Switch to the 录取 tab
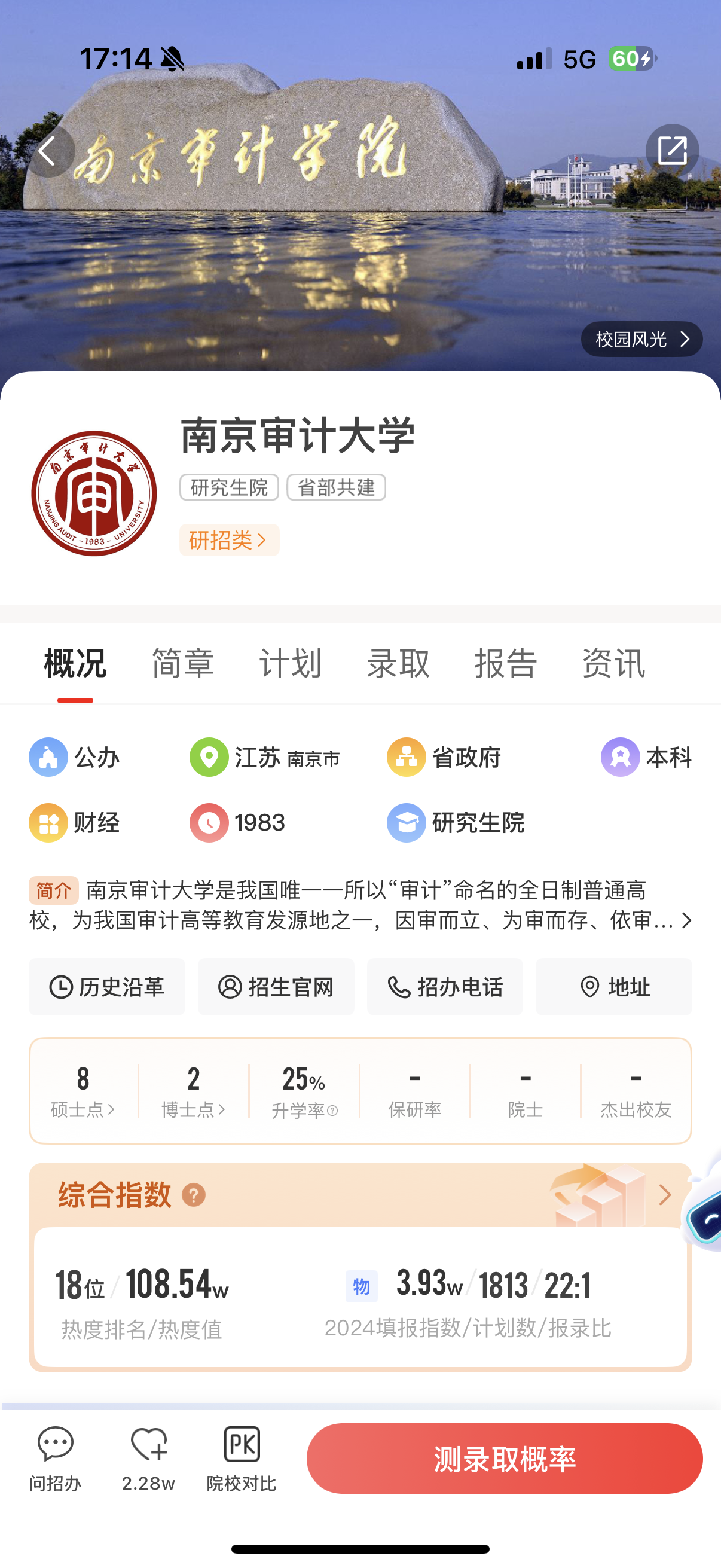 point(398,663)
